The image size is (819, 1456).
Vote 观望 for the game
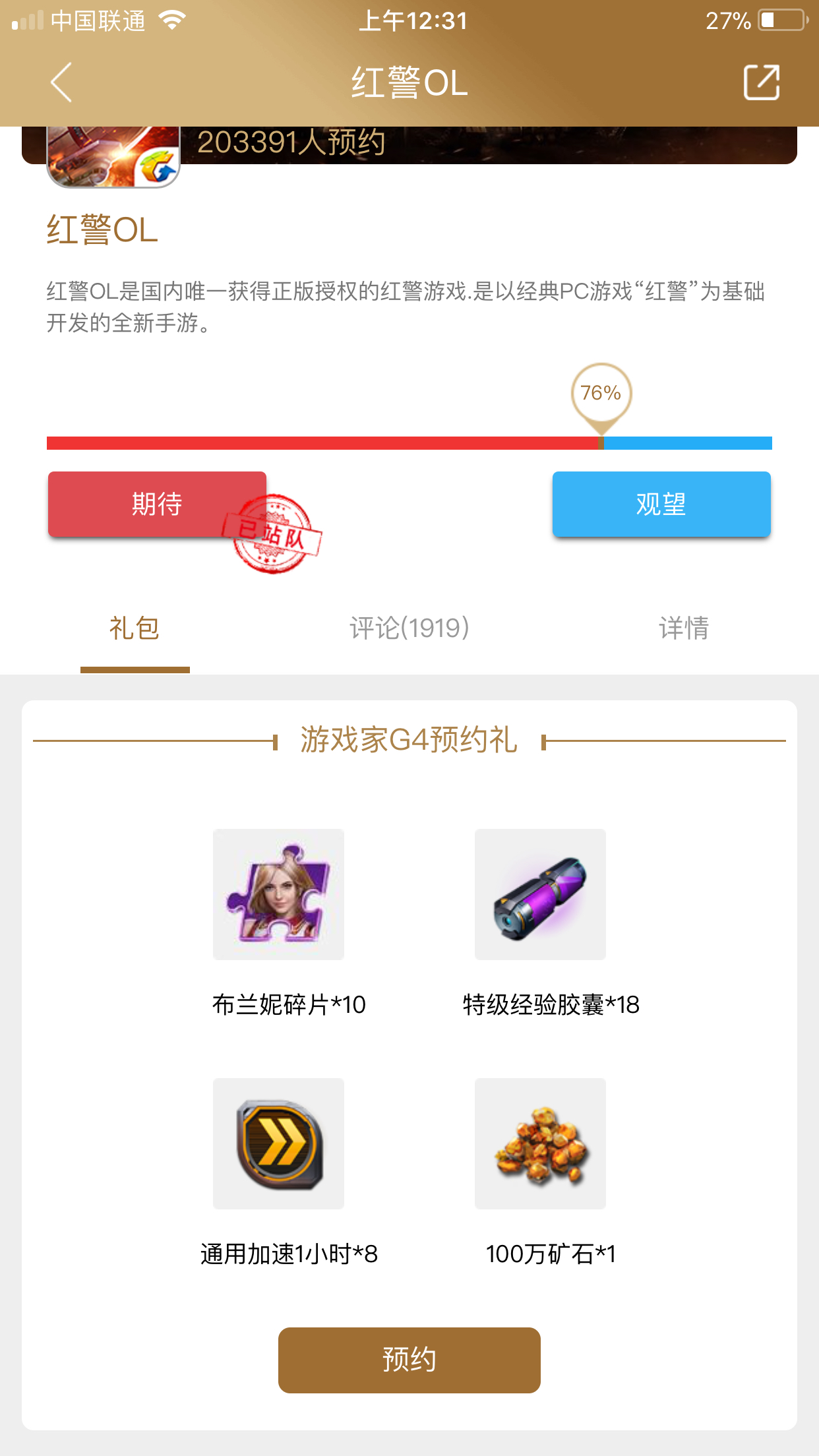(661, 504)
